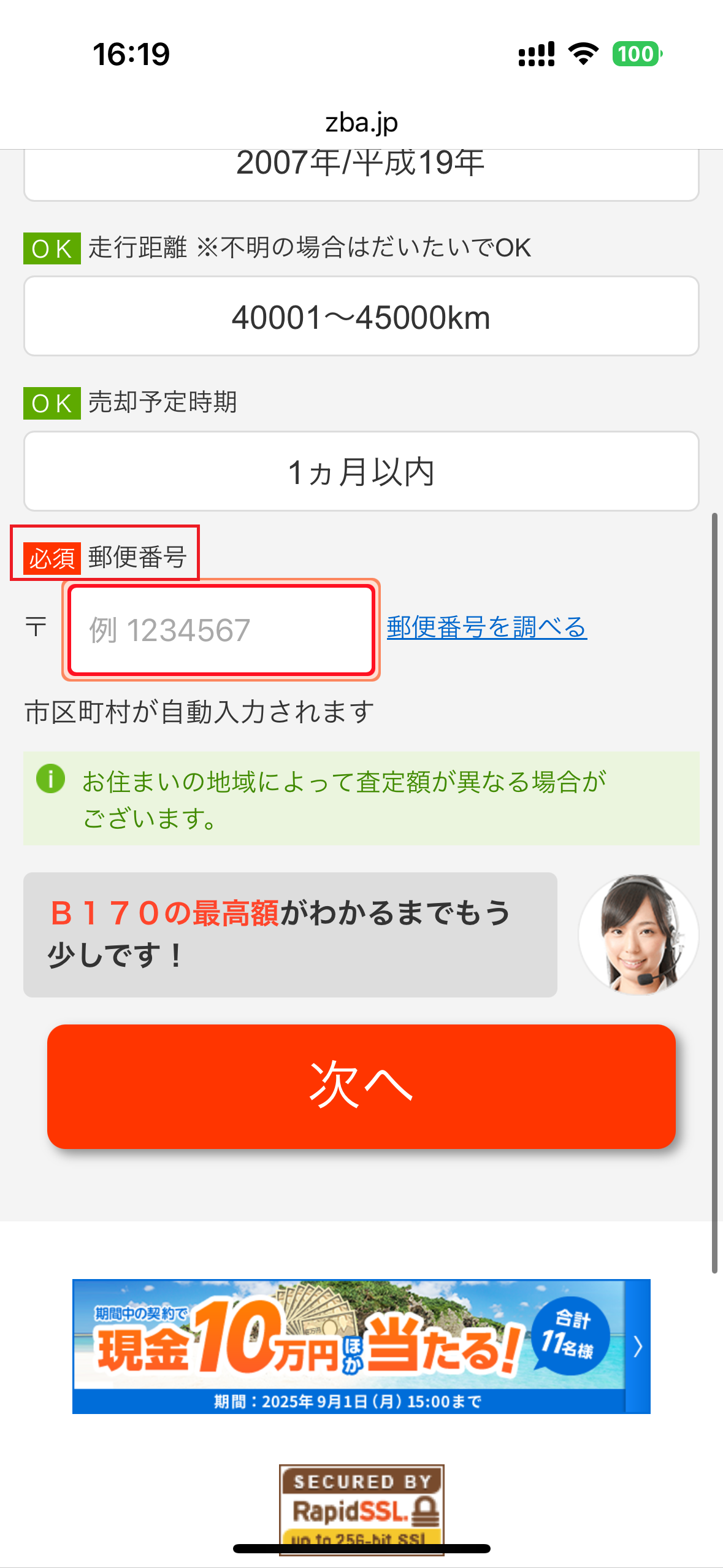Tap the zba.jp address bar
The width and height of the screenshot is (723, 1568).
pyautogui.click(x=361, y=123)
